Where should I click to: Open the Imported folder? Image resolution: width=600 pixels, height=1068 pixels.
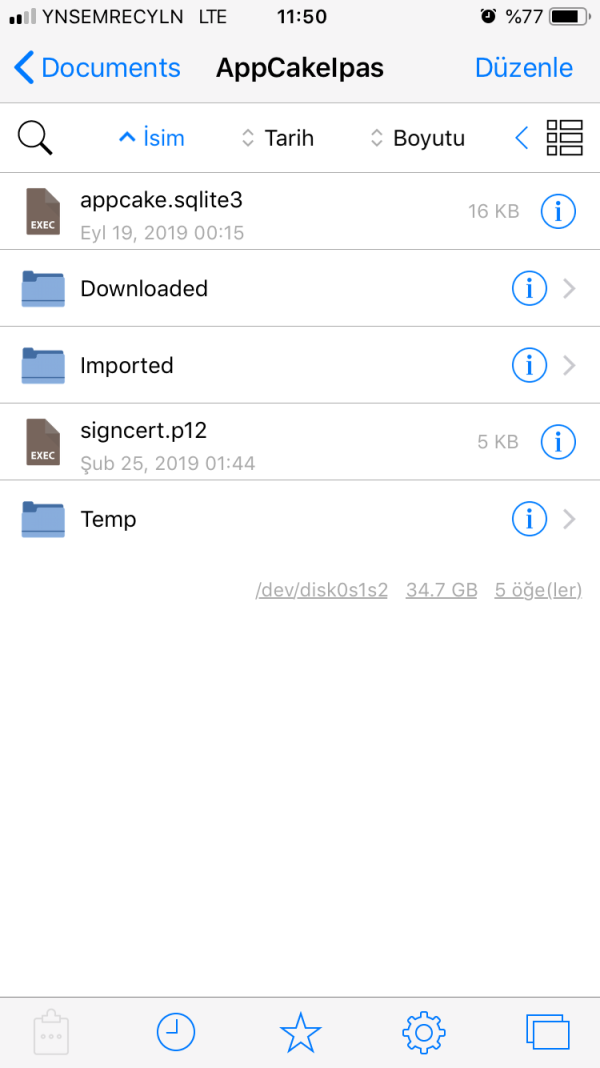tap(127, 366)
